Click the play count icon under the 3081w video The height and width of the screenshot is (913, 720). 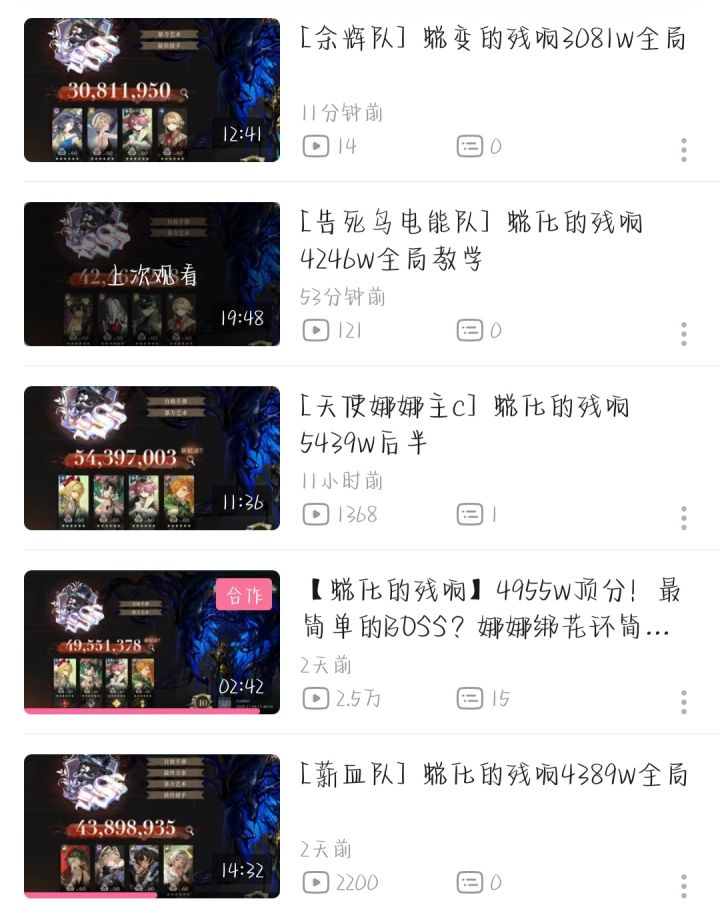coord(316,146)
